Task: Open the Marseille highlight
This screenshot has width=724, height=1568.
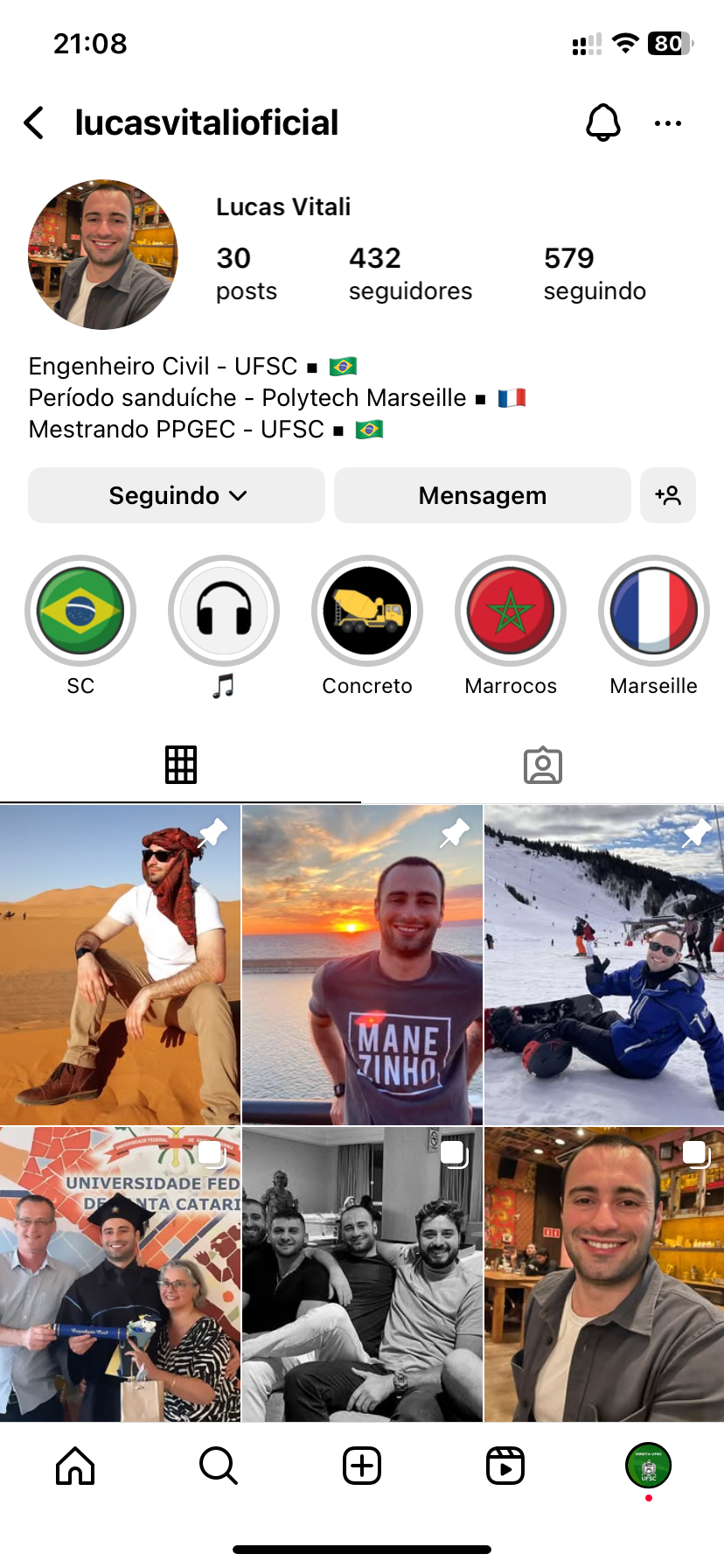Action: pos(653,611)
